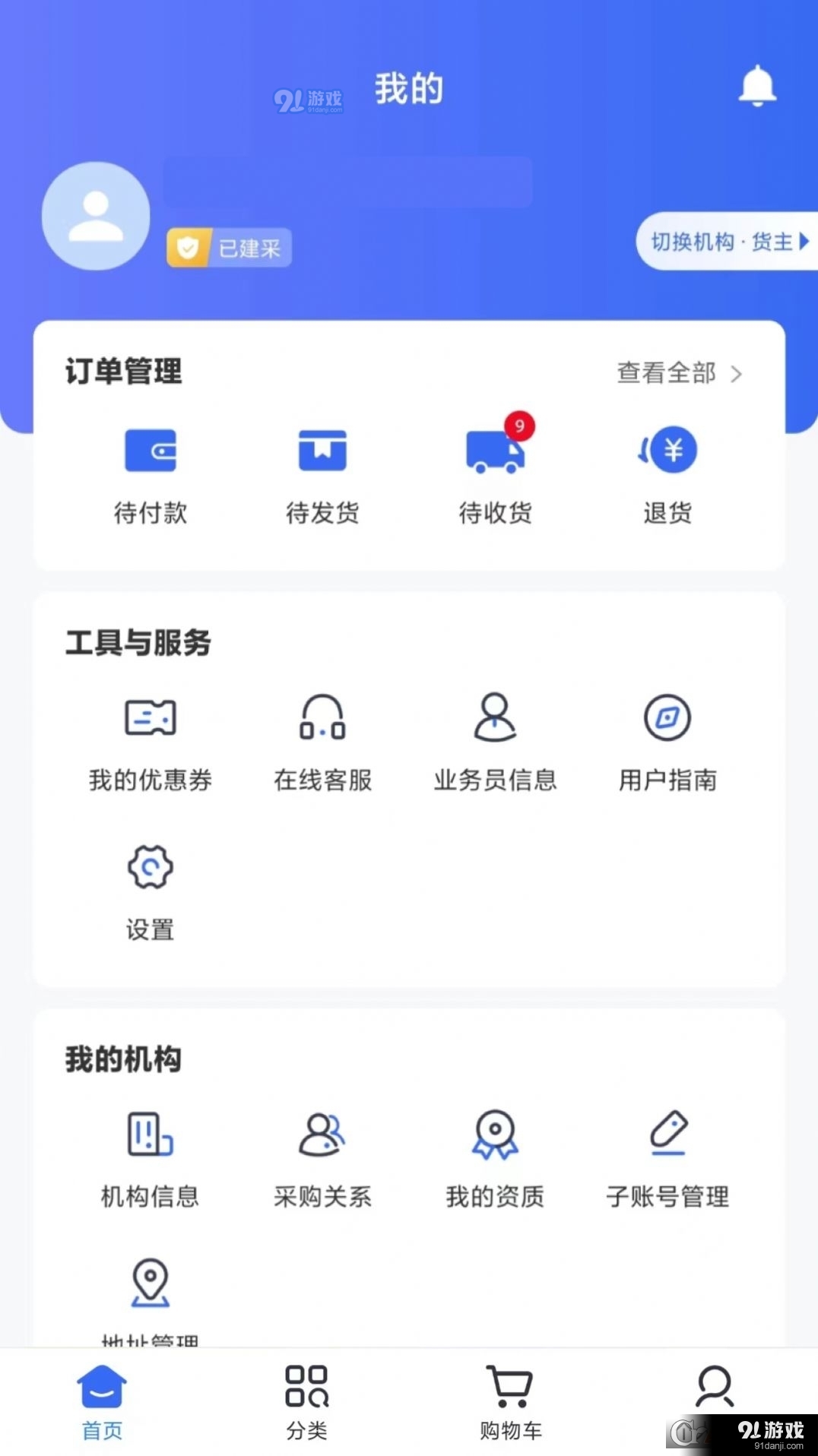This screenshot has width=818, height=1456.
Task: Open 切换机构·货主 organization switcher
Action: 726,242
